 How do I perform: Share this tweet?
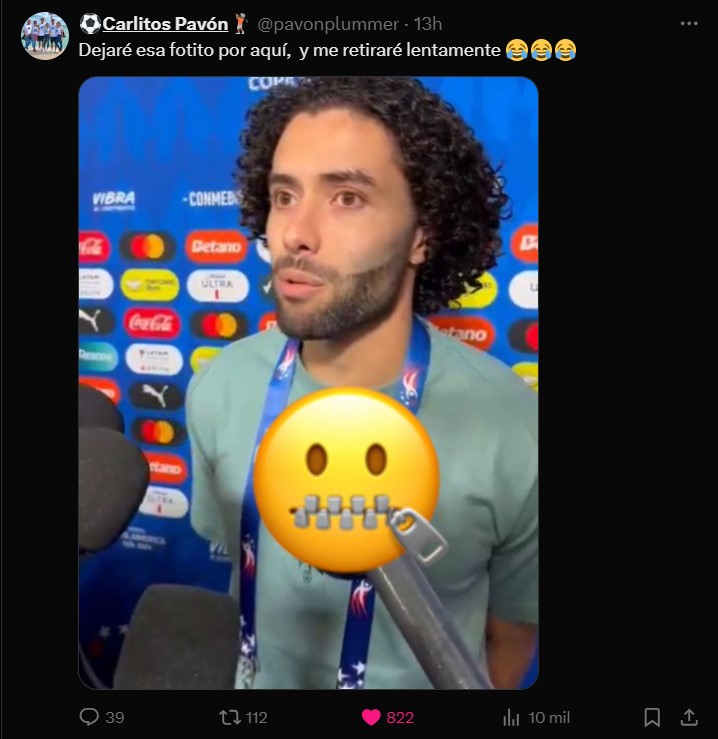pyautogui.click(x=689, y=717)
